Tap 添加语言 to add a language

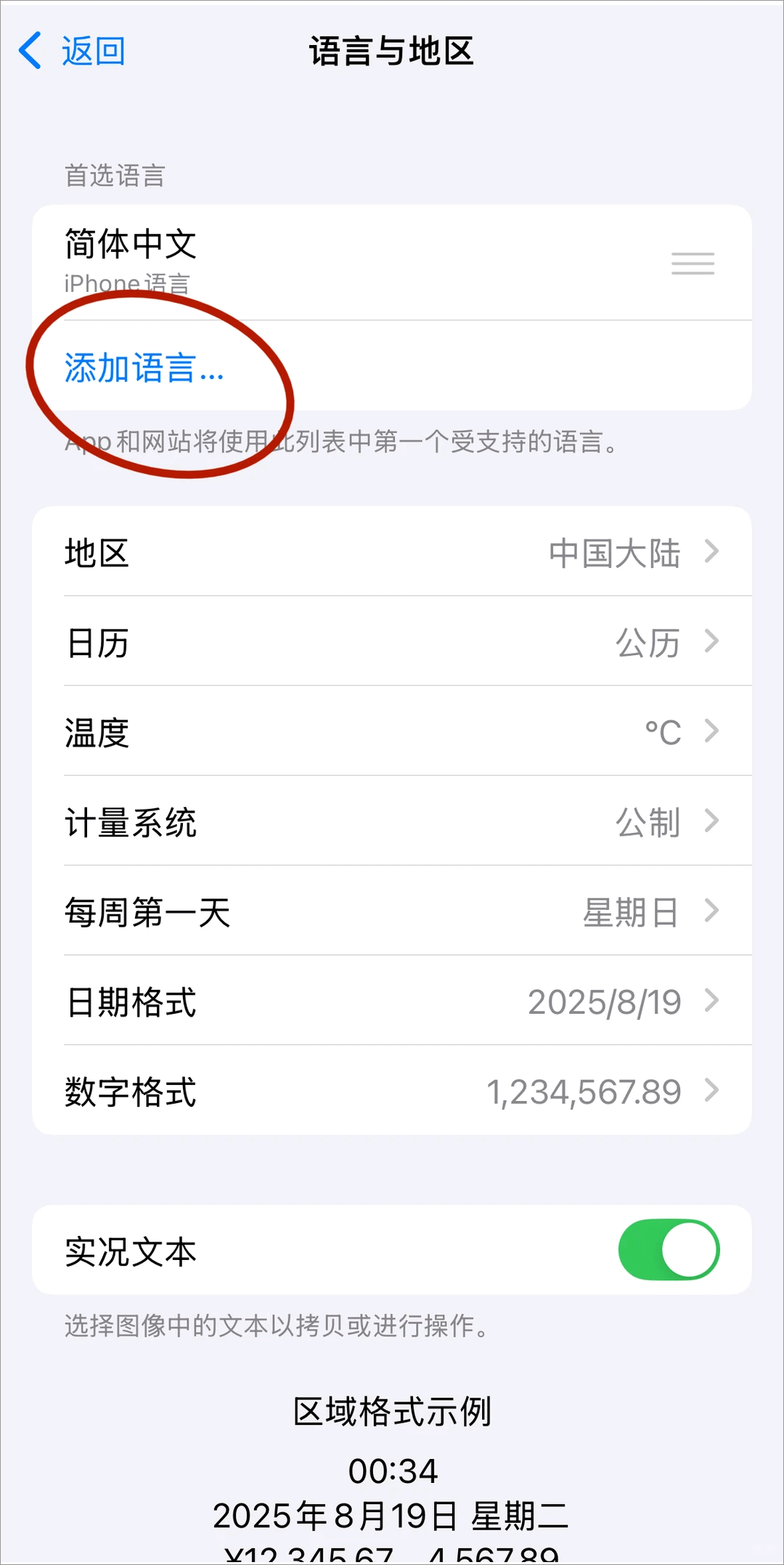pos(144,368)
